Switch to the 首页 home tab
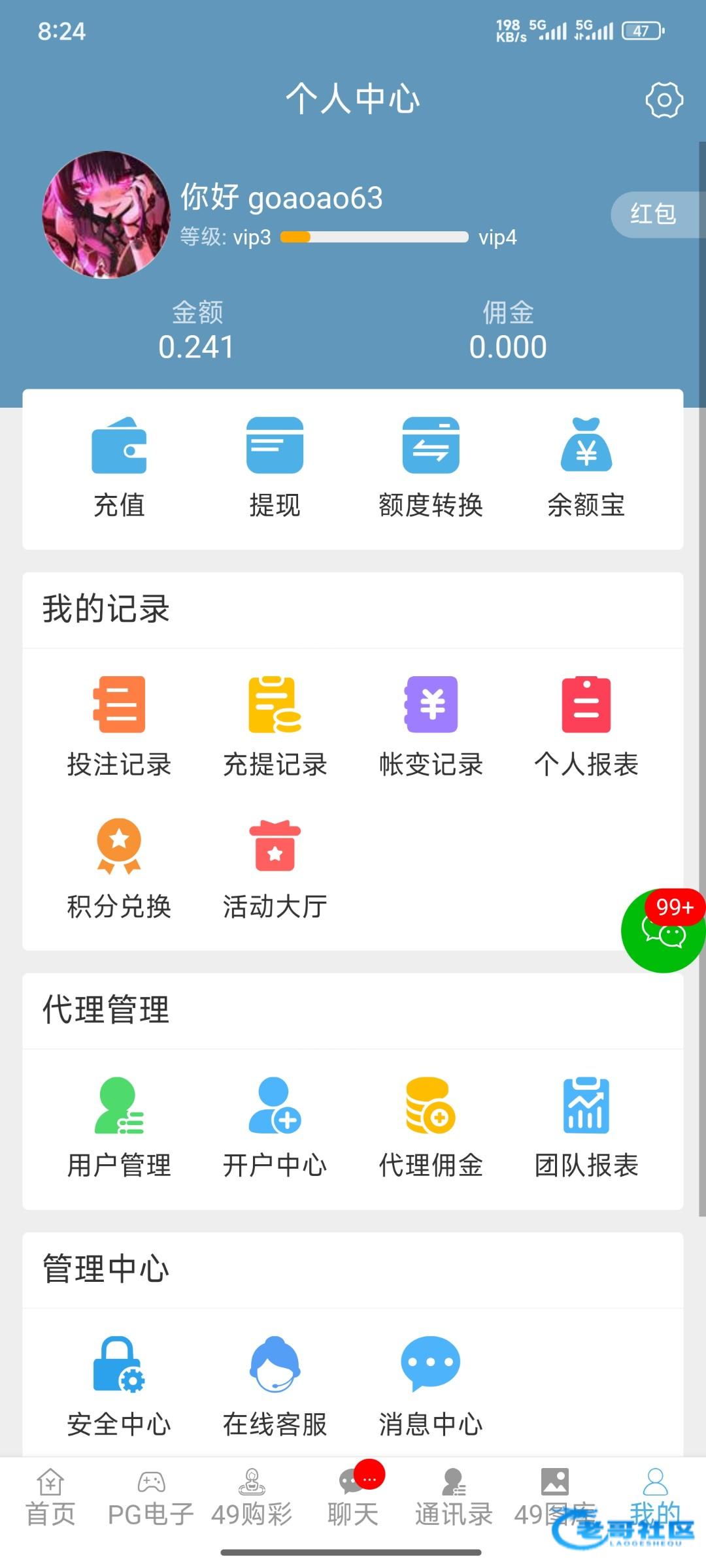The height and width of the screenshot is (1568, 706). (50, 1497)
